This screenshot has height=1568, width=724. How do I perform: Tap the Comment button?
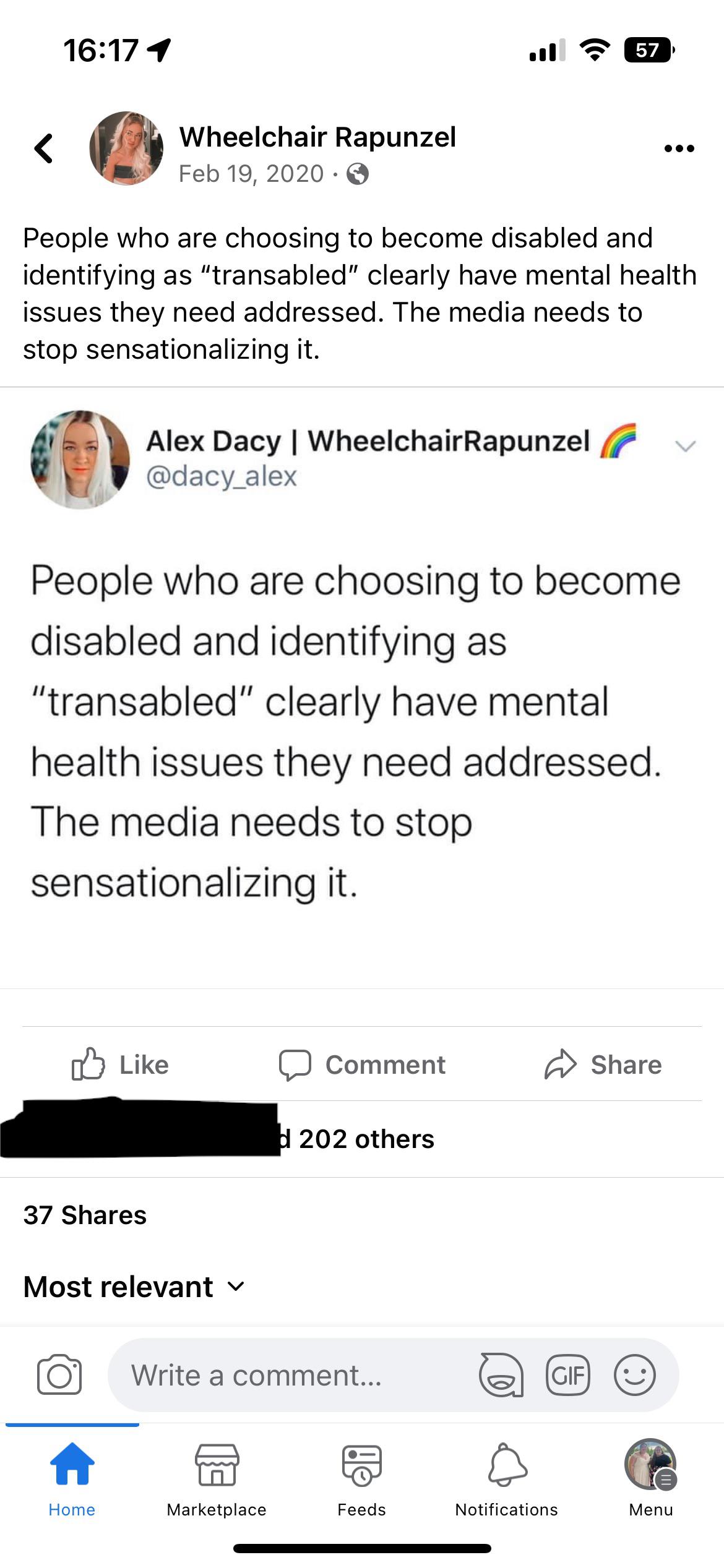(362, 1065)
